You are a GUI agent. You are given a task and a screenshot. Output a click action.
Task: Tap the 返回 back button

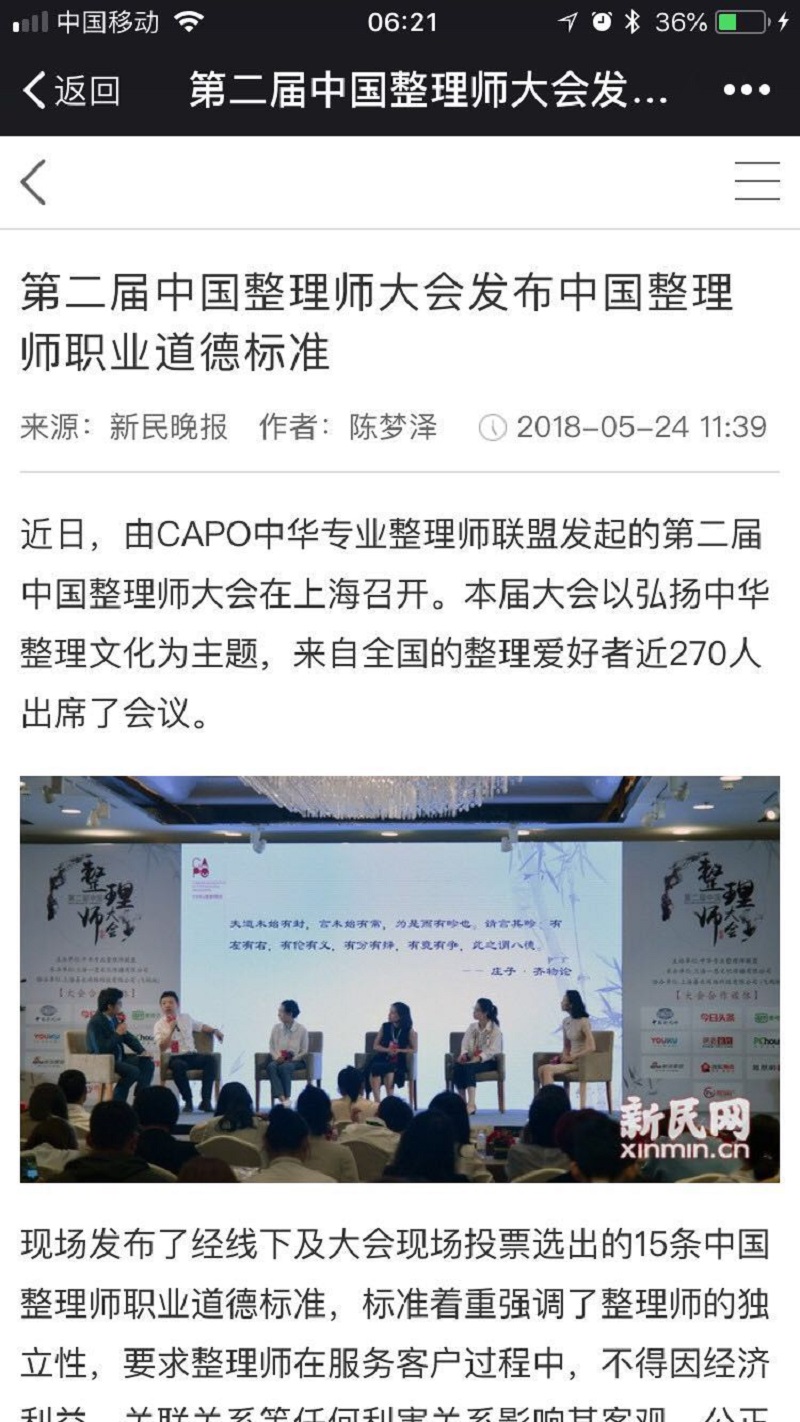(x=70, y=91)
